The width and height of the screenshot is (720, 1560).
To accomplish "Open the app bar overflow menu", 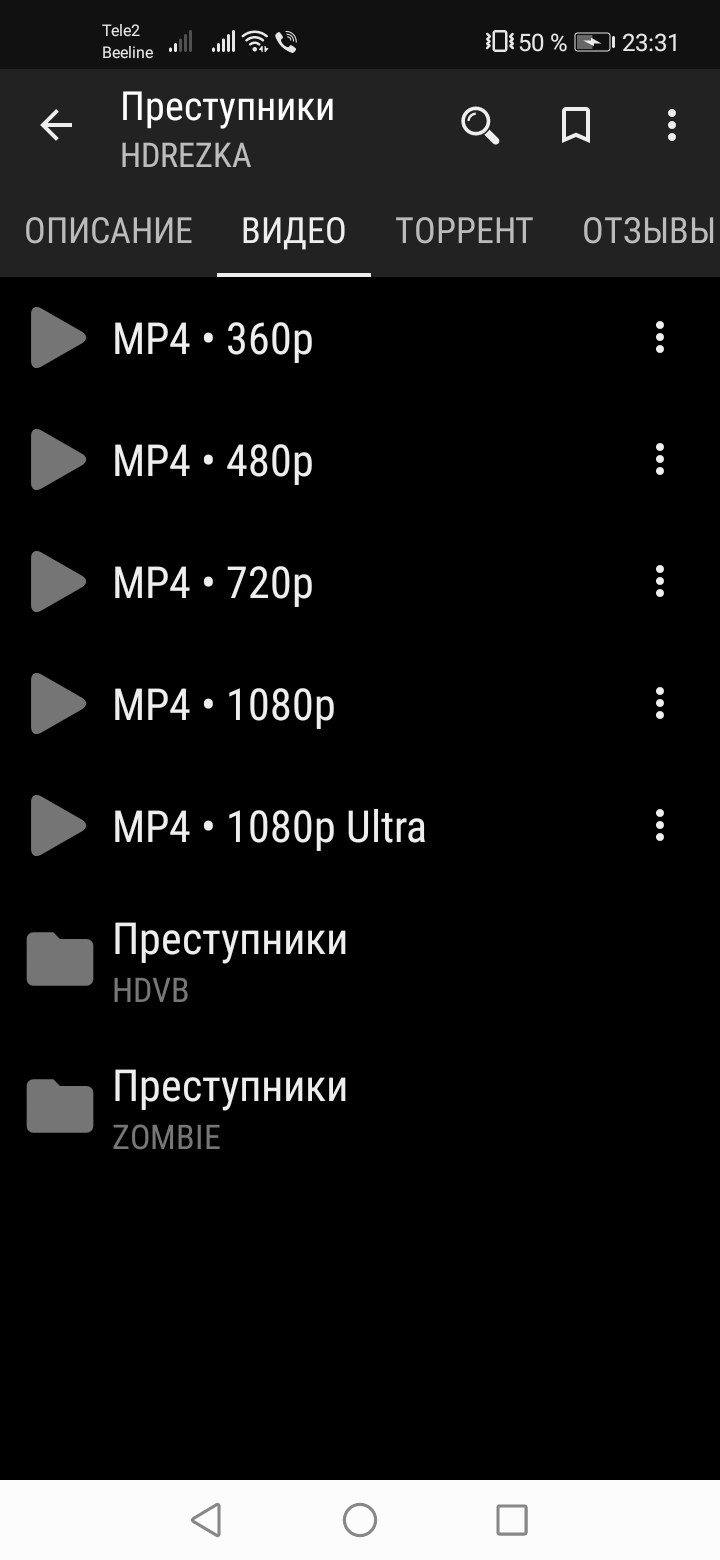I will [x=671, y=126].
